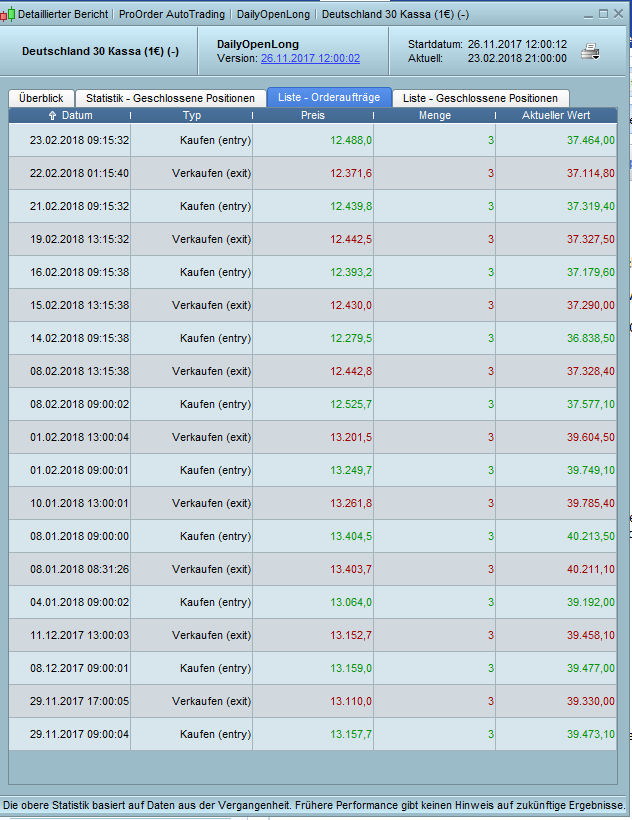Sort the list by the Datum column

coord(70,116)
